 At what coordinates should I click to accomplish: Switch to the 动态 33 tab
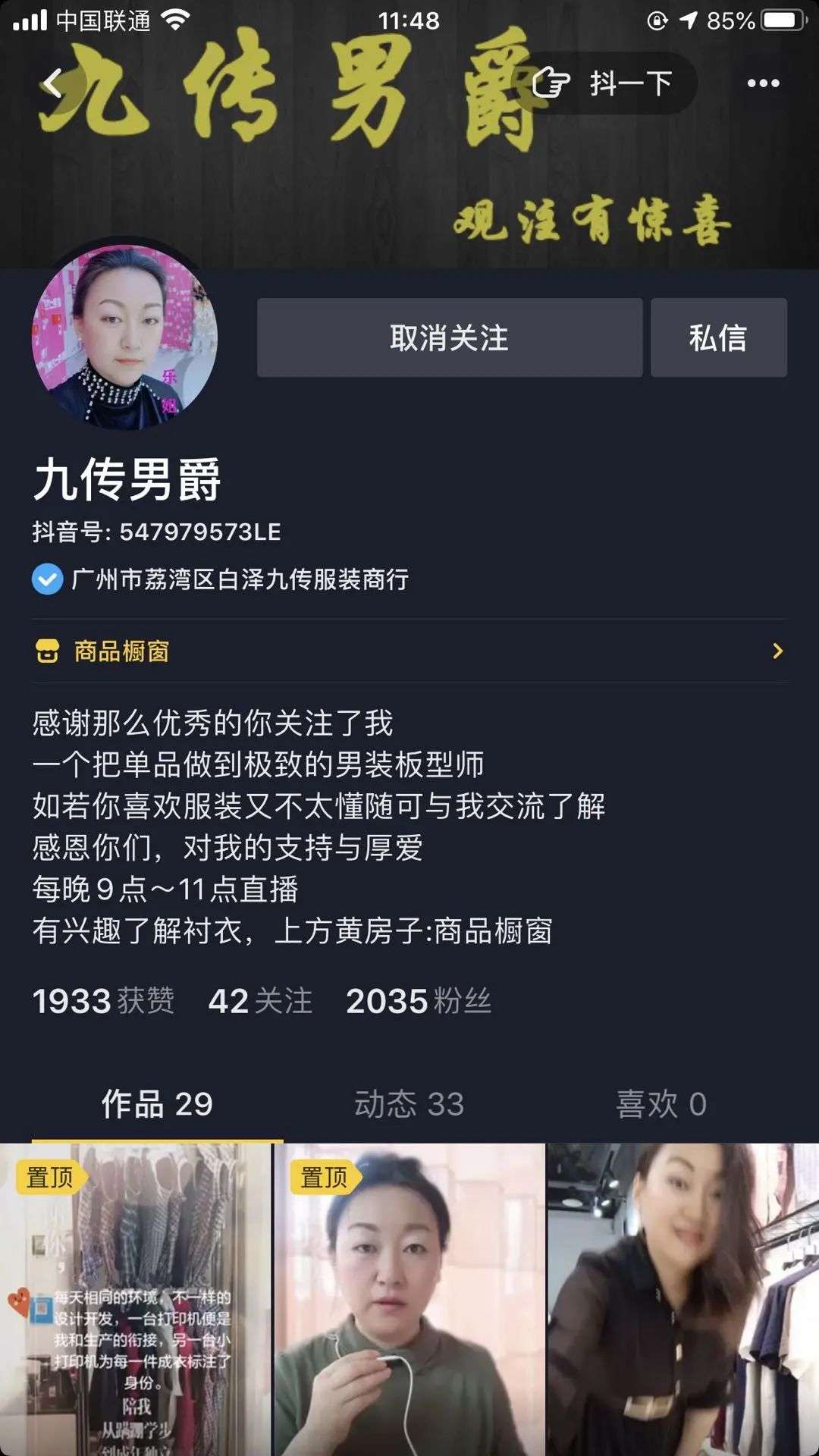pyautogui.click(x=409, y=1104)
